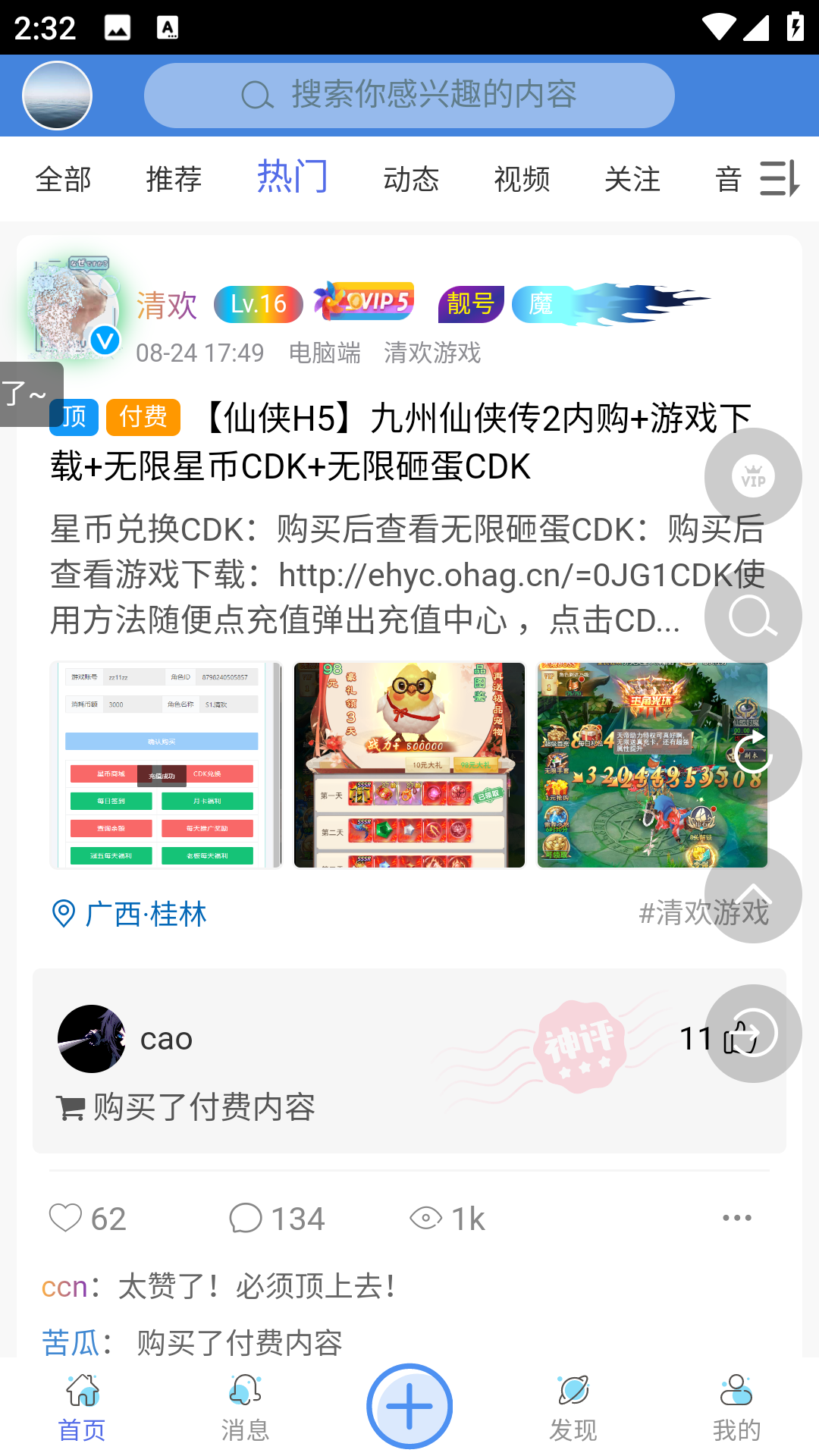Image resolution: width=819 pixels, height=1456 pixels.
Task: Open comments showing 134 replies
Action: point(277,1219)
